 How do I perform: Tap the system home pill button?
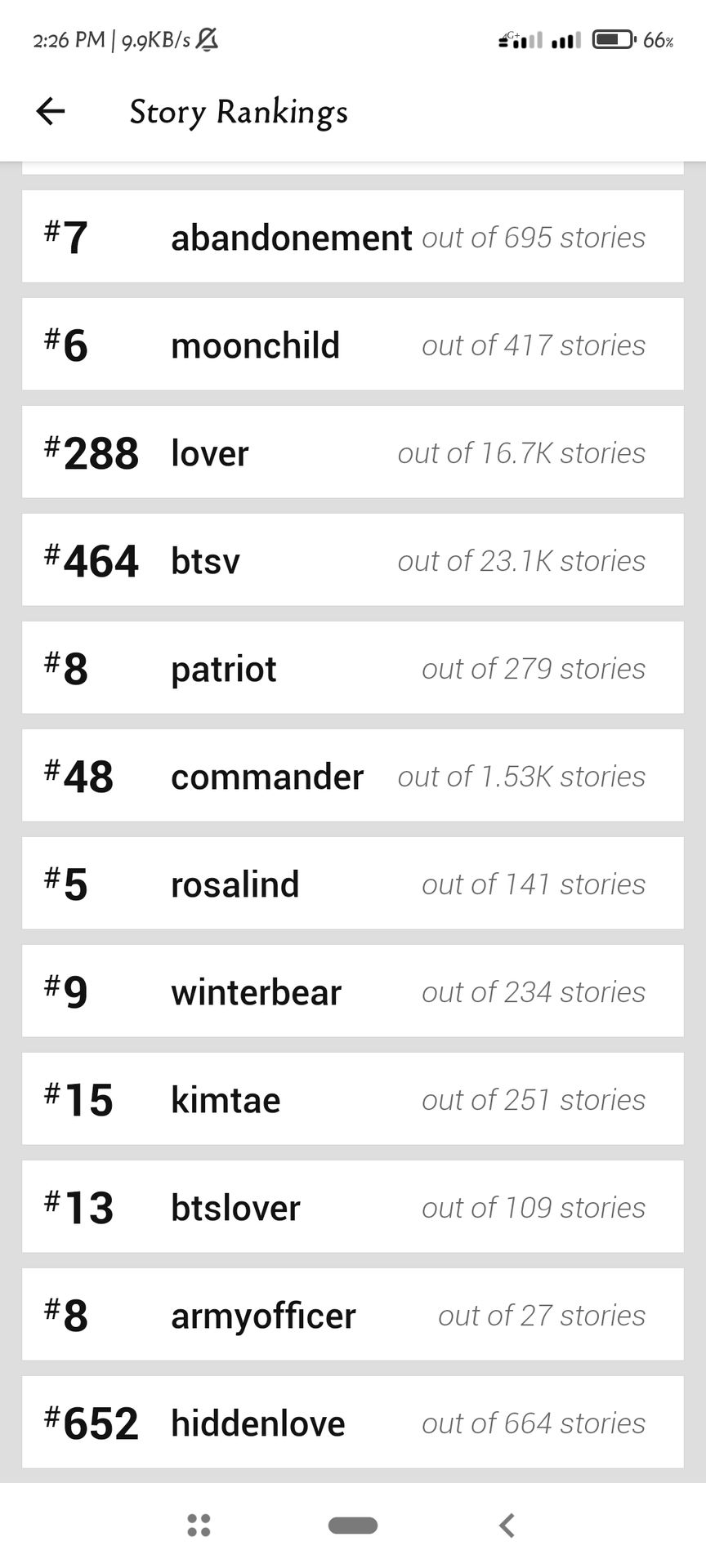[x=353, y=1525]
